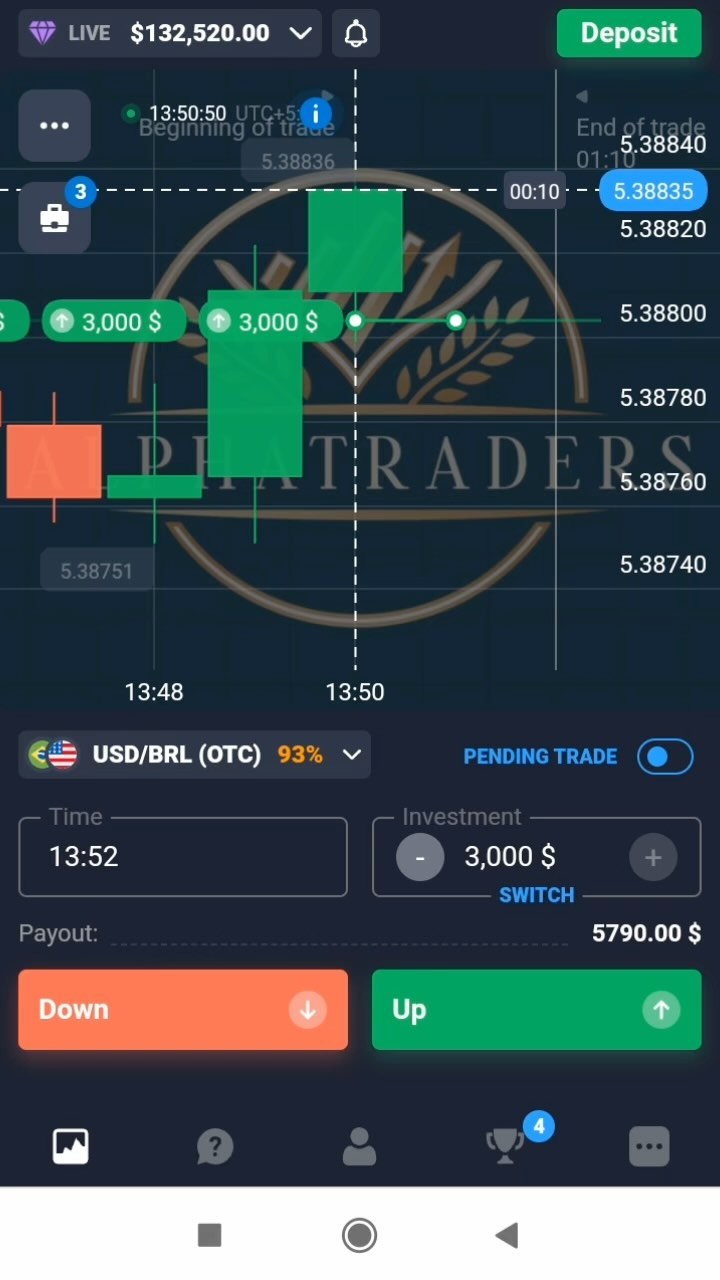Go to the profile tab

click(359, 1146)
